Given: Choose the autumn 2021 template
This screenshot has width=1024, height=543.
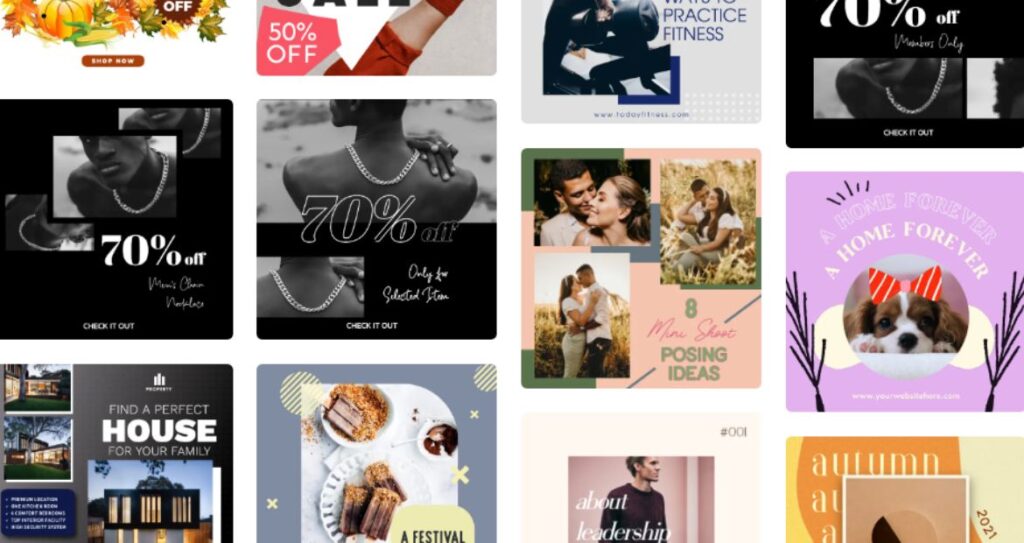Looking at the screenshot, I should click(x=904, y=490).
